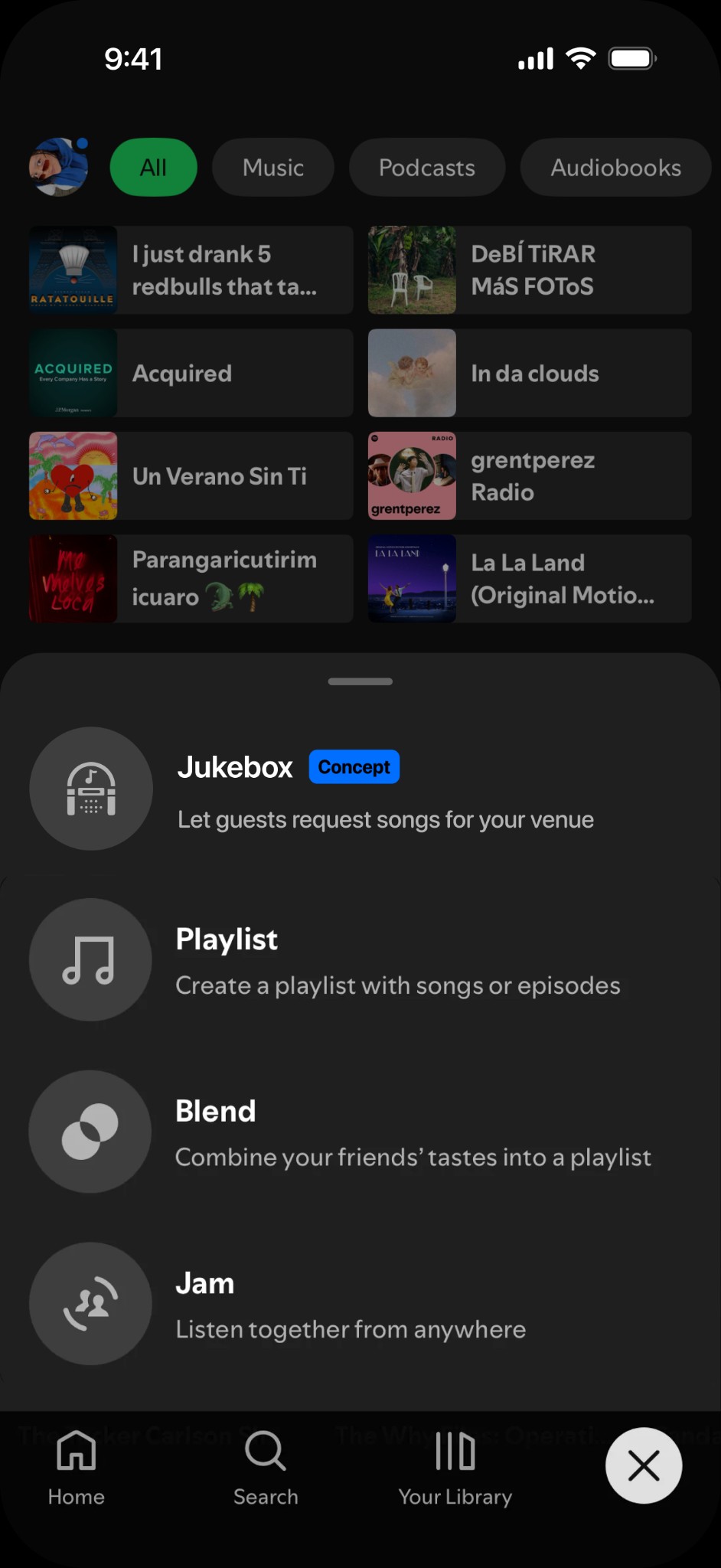Create a new Playlist
721x1568 pixels.
coord(360,960)
